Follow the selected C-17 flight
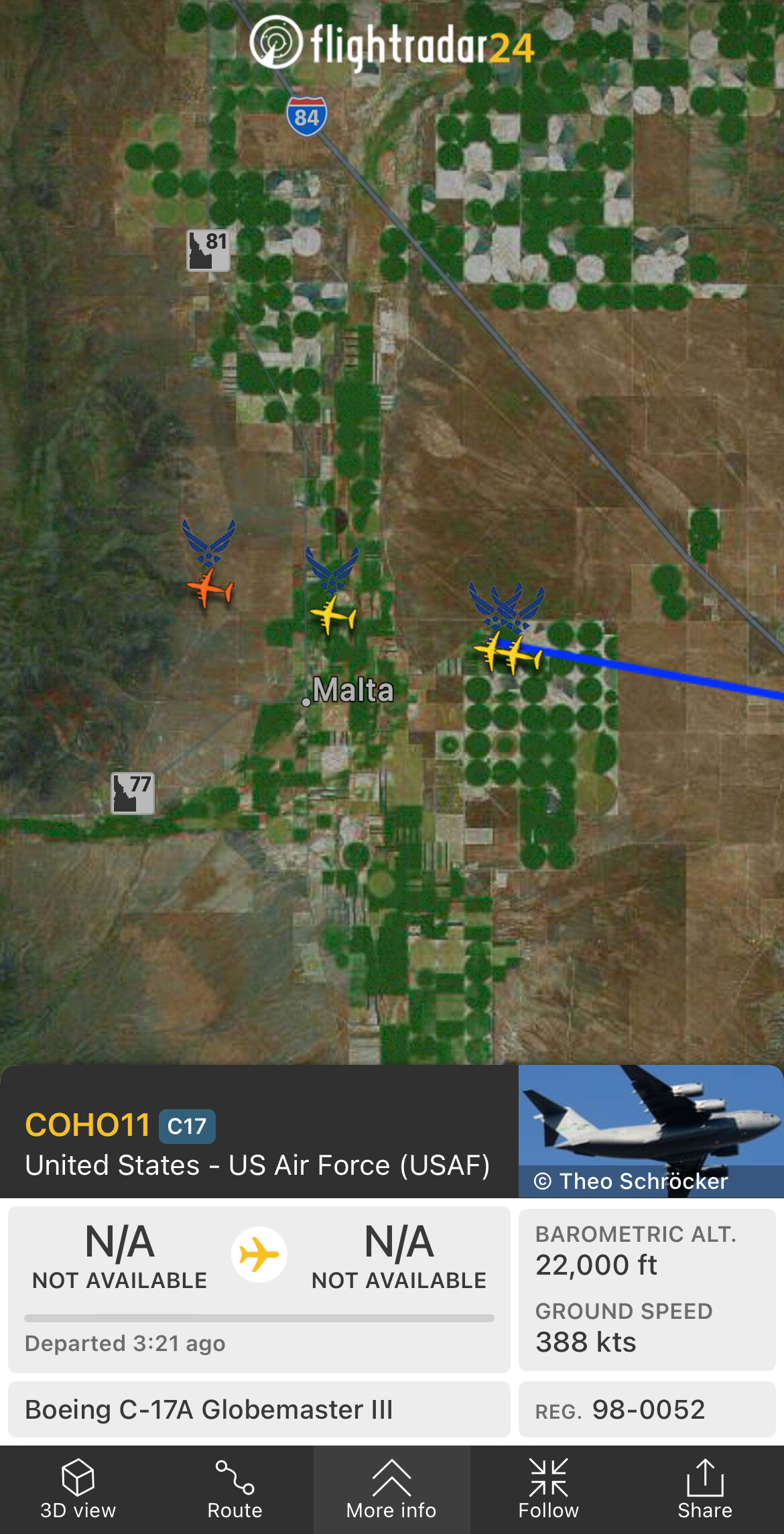 (x=548, y=1489)
